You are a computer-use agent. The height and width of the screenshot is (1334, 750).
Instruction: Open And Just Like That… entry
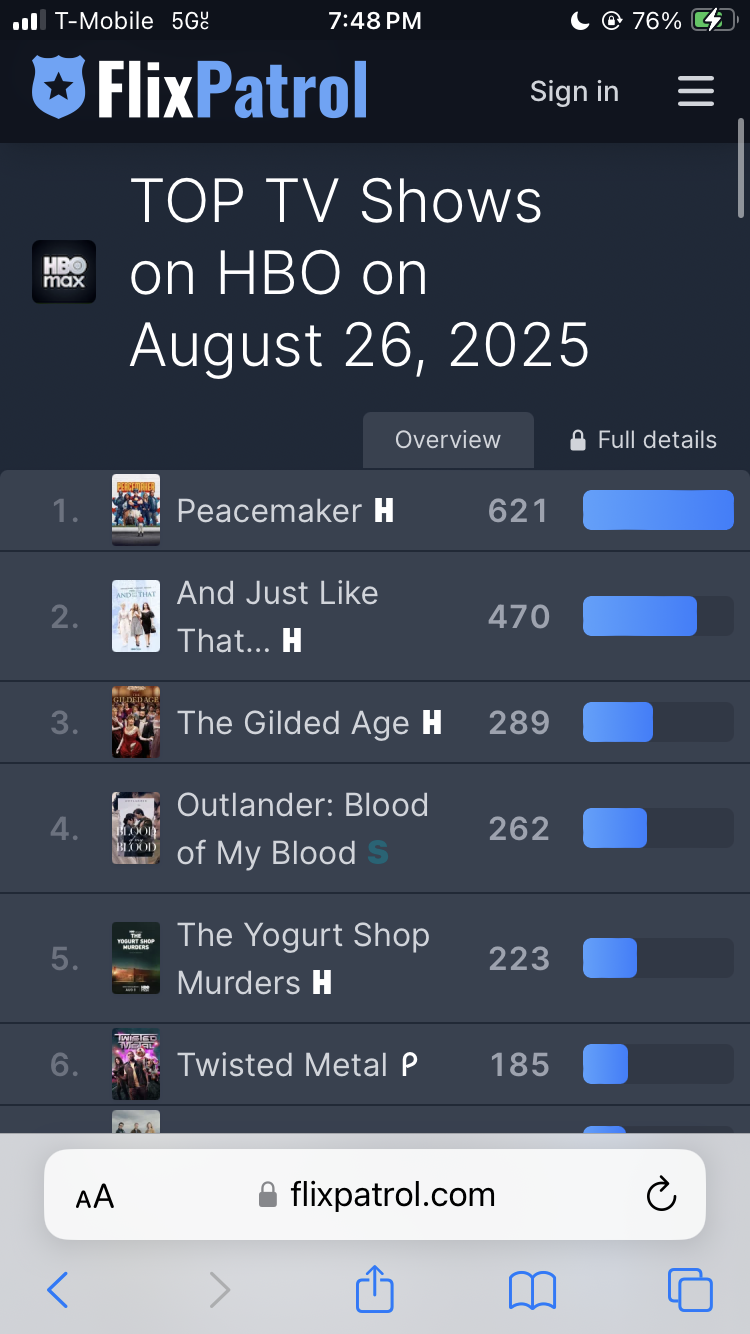tap(277, 616)
